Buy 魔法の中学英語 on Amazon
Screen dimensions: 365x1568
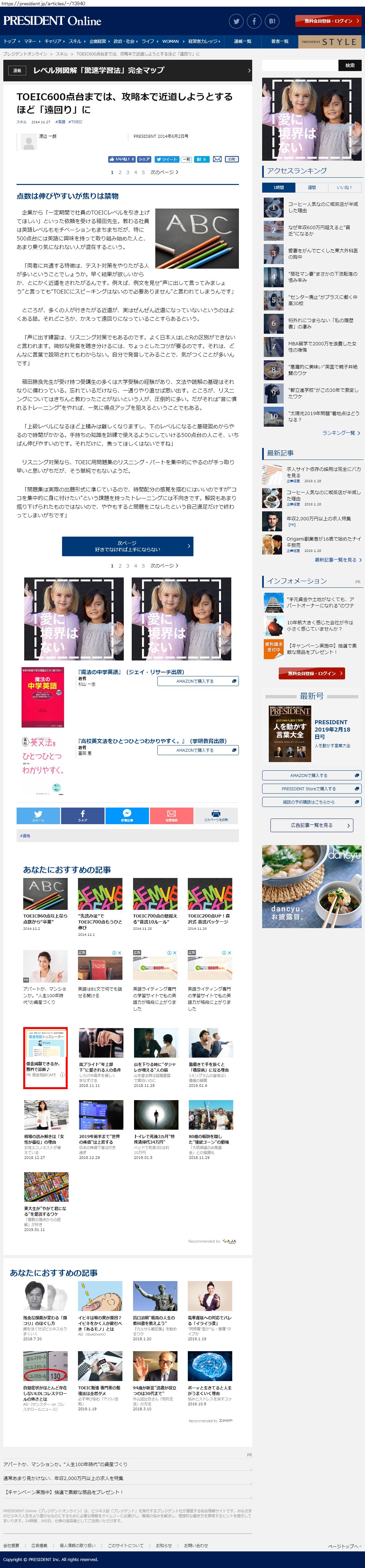click(x=198, y=681)
